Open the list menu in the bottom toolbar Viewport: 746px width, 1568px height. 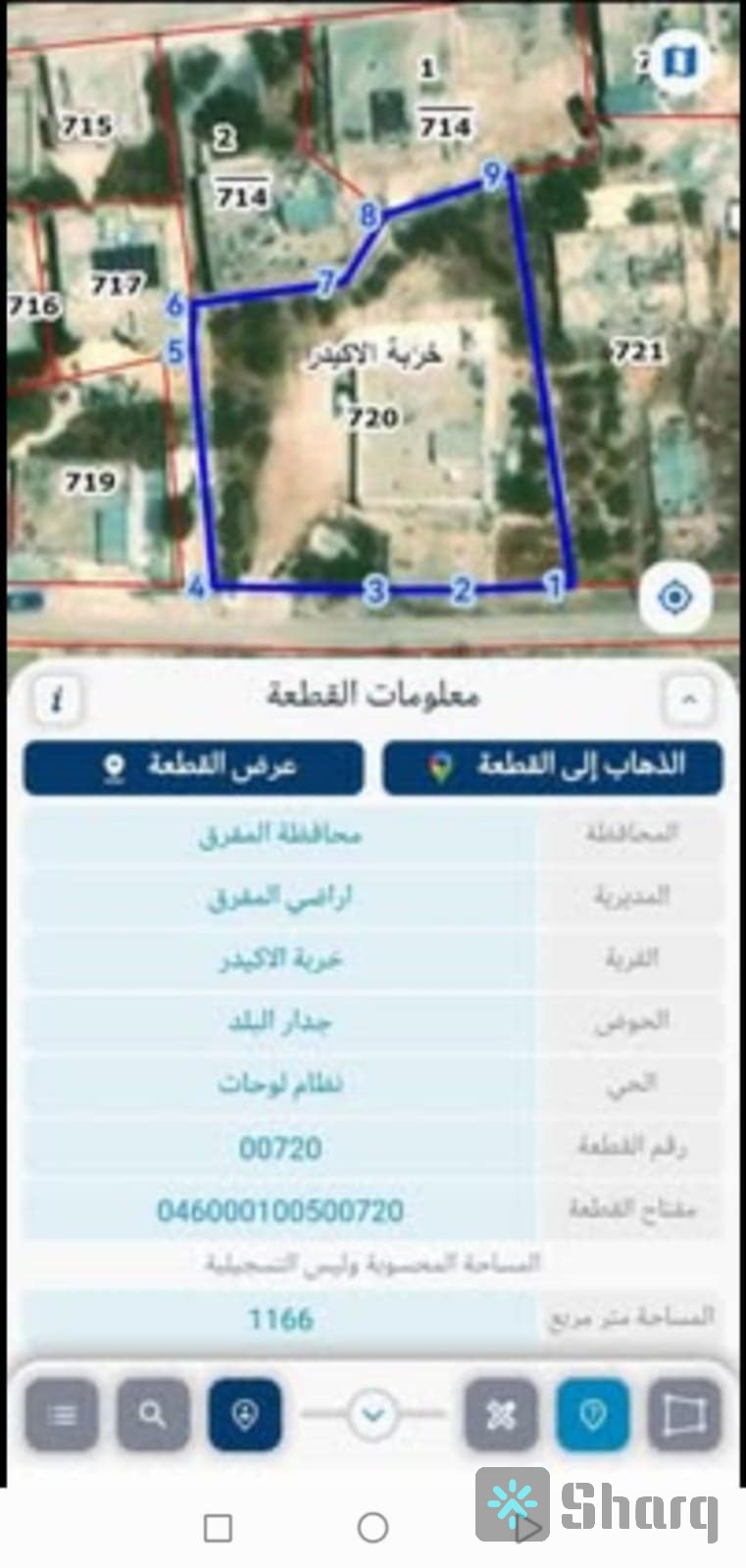click(x=62, y=1415)
